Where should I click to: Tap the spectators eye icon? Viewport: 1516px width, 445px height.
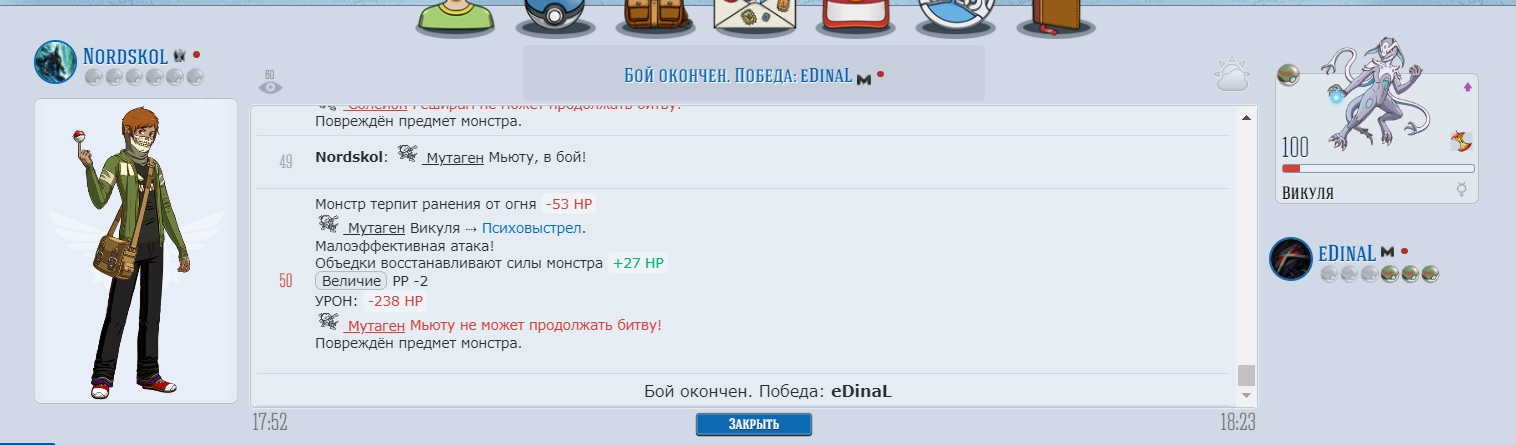point(270,85)
